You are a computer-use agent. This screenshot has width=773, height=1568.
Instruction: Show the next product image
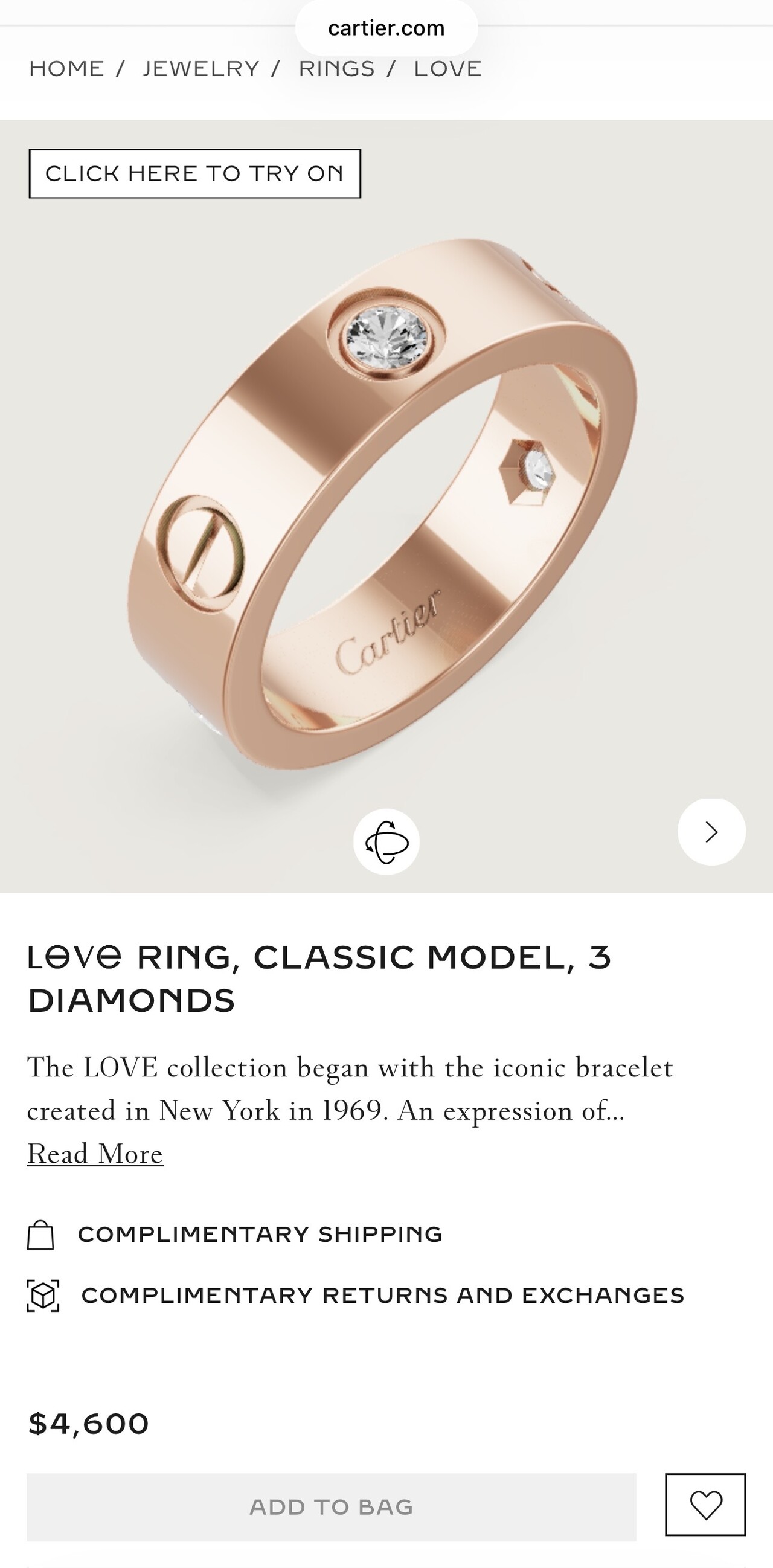pyautogui.click(x=711, y=832)
